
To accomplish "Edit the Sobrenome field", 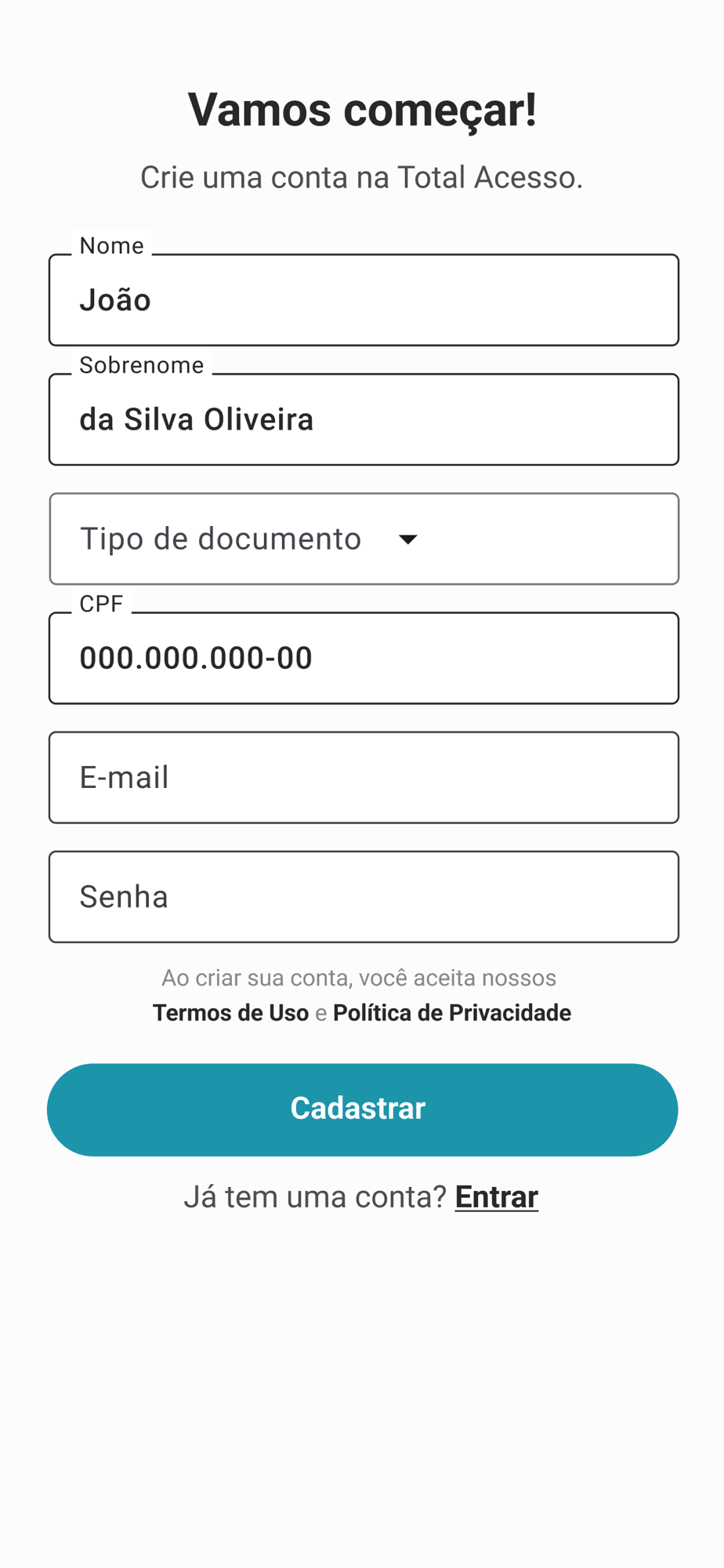I will coord(364,419).
